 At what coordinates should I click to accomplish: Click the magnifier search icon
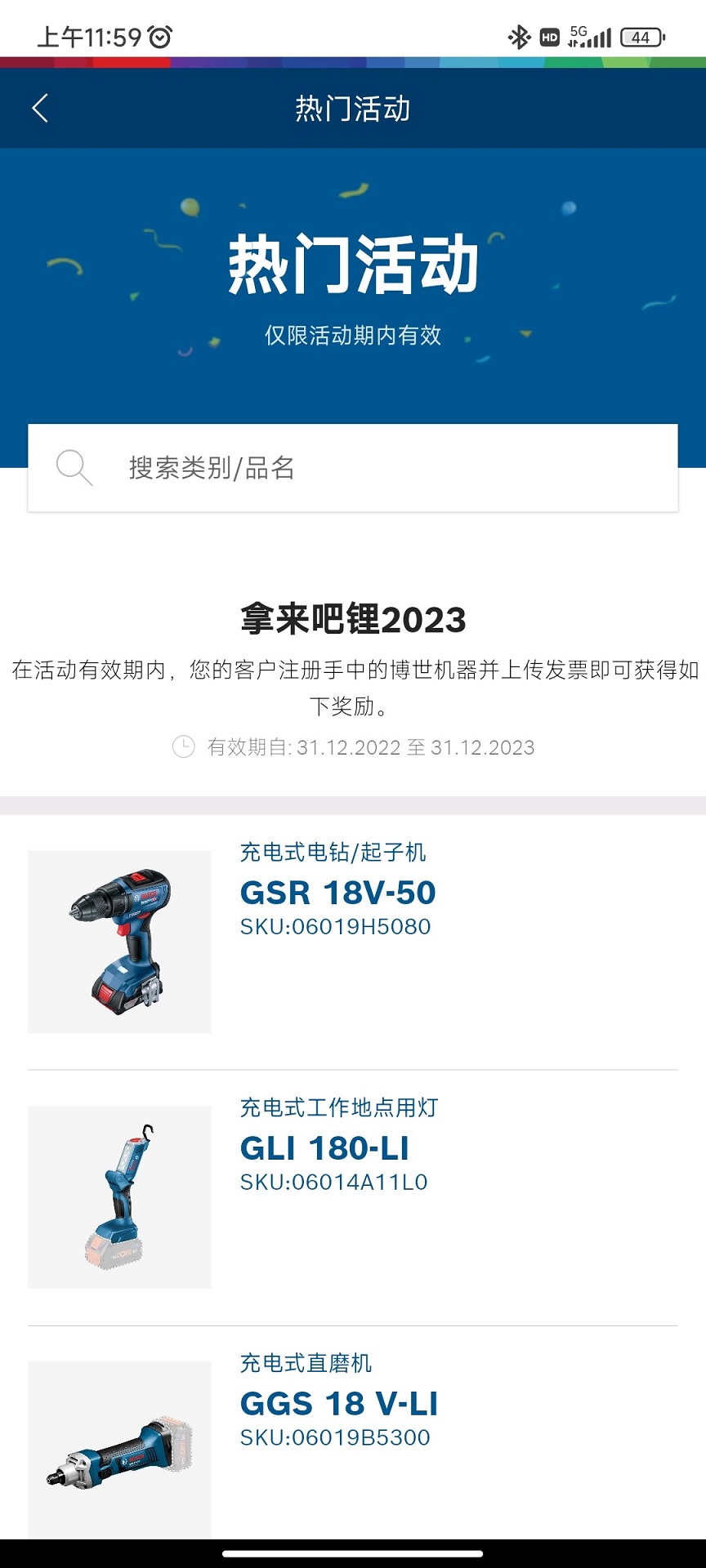(74, 468)
